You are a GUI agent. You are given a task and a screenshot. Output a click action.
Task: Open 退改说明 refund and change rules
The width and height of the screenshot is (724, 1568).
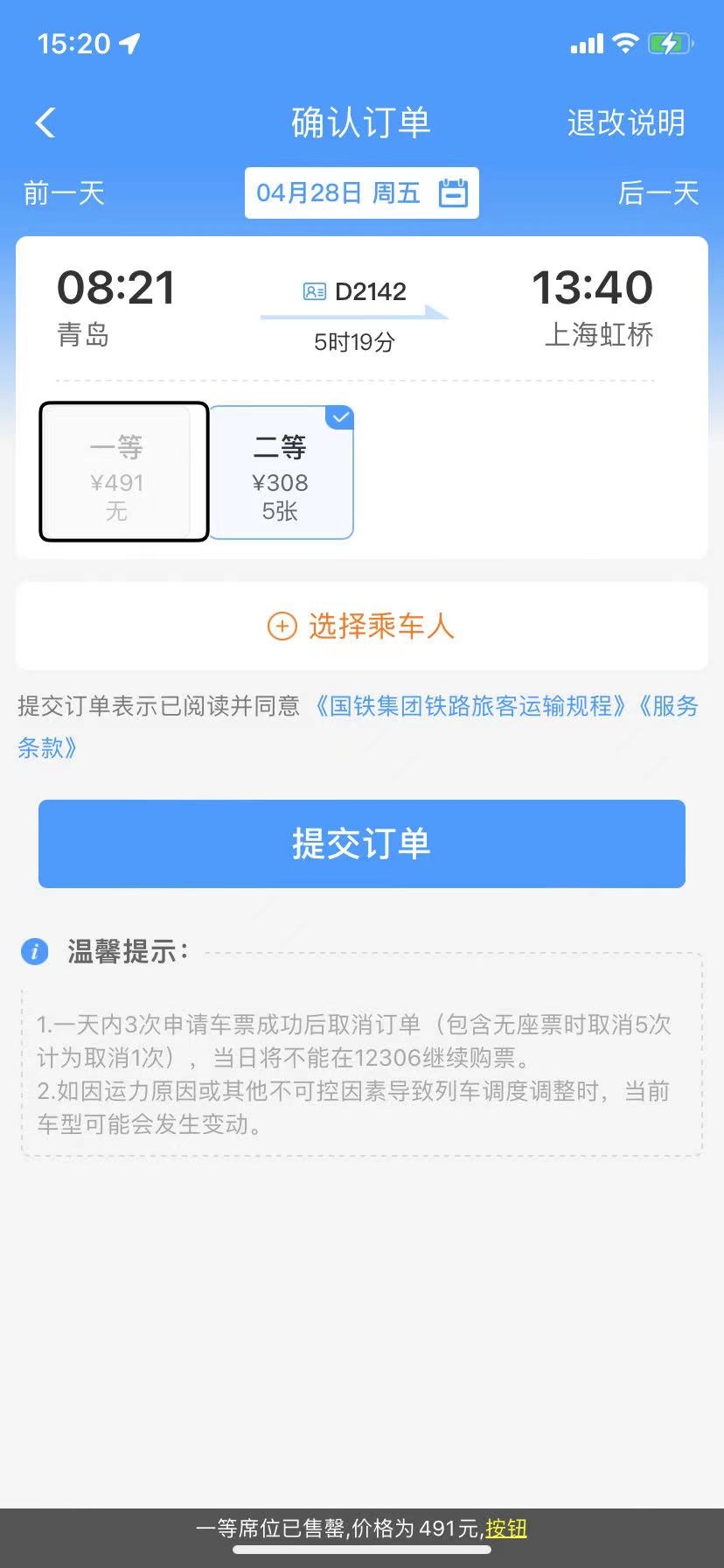[x=625, y=122]
